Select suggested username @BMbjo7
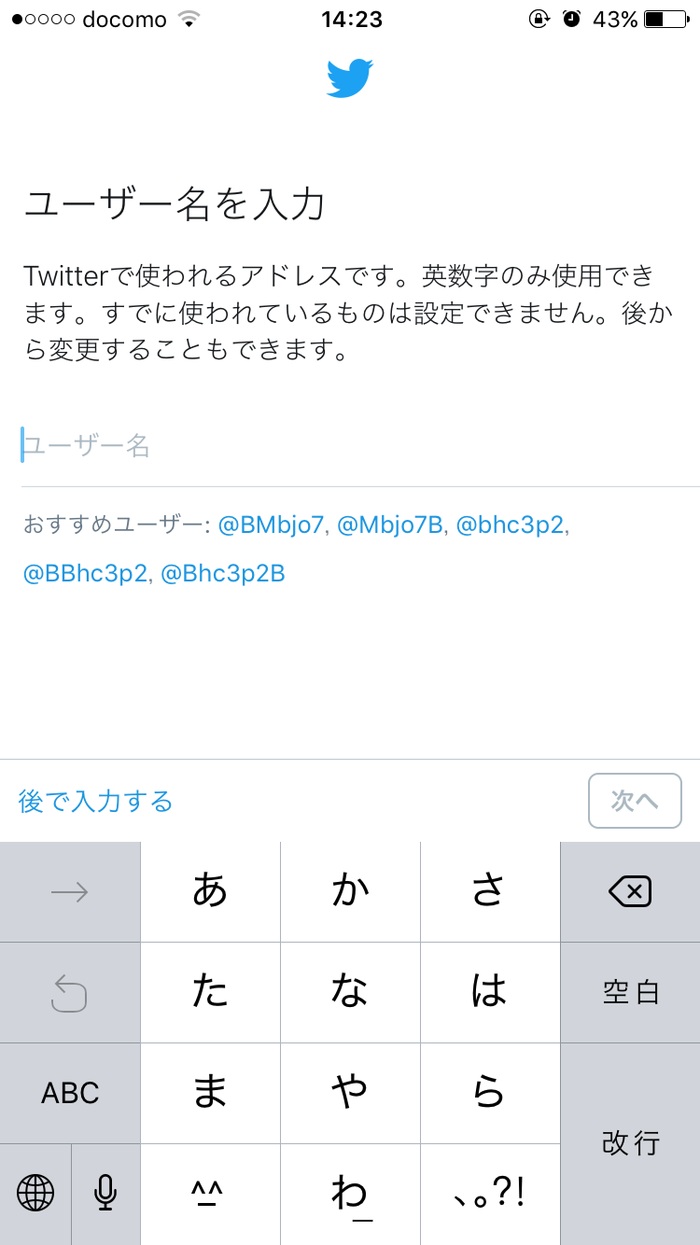 click(x=271, y=525)
